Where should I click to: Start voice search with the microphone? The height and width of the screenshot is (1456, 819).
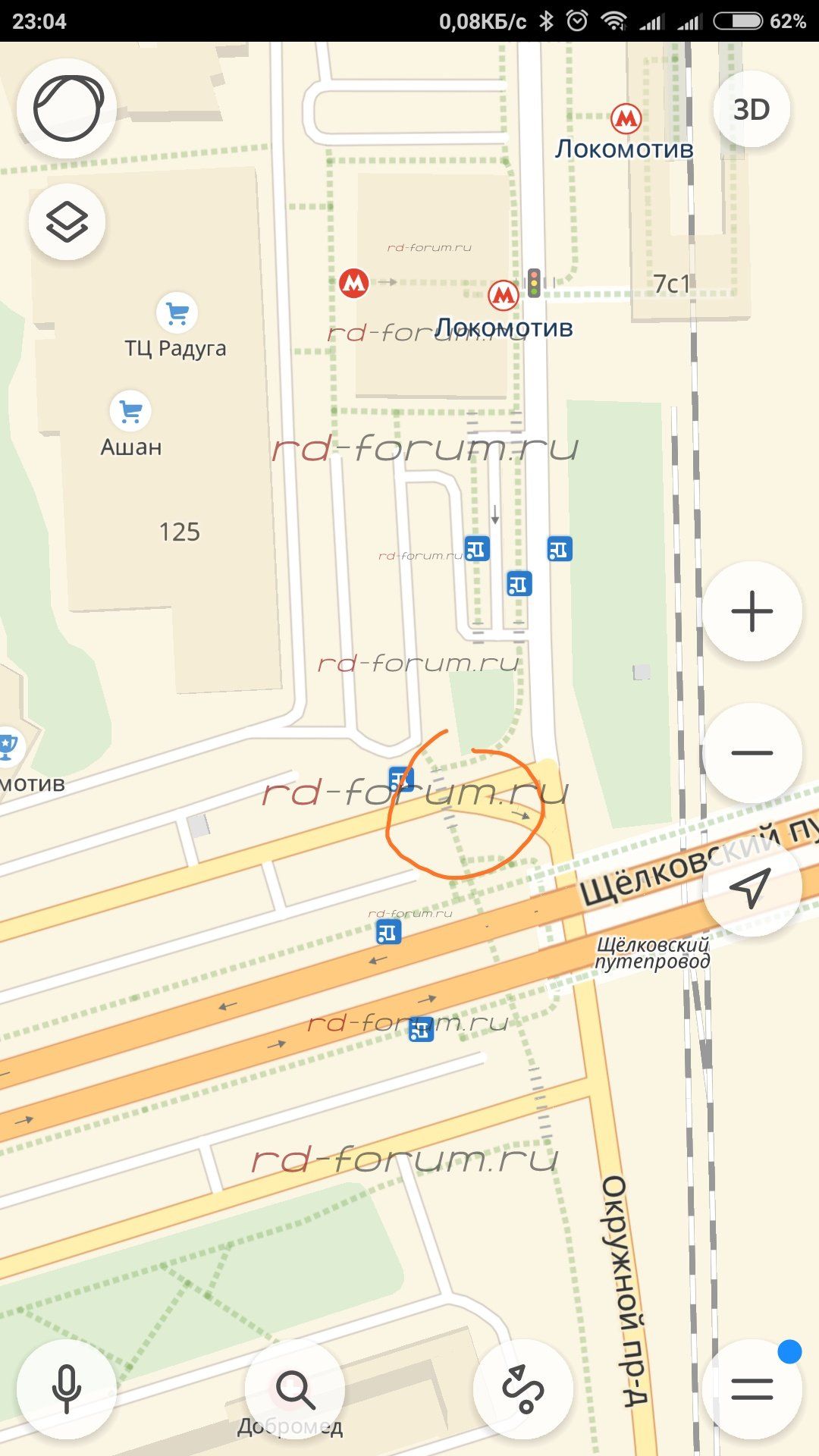pyautogui.click(x=67, y=1389)
